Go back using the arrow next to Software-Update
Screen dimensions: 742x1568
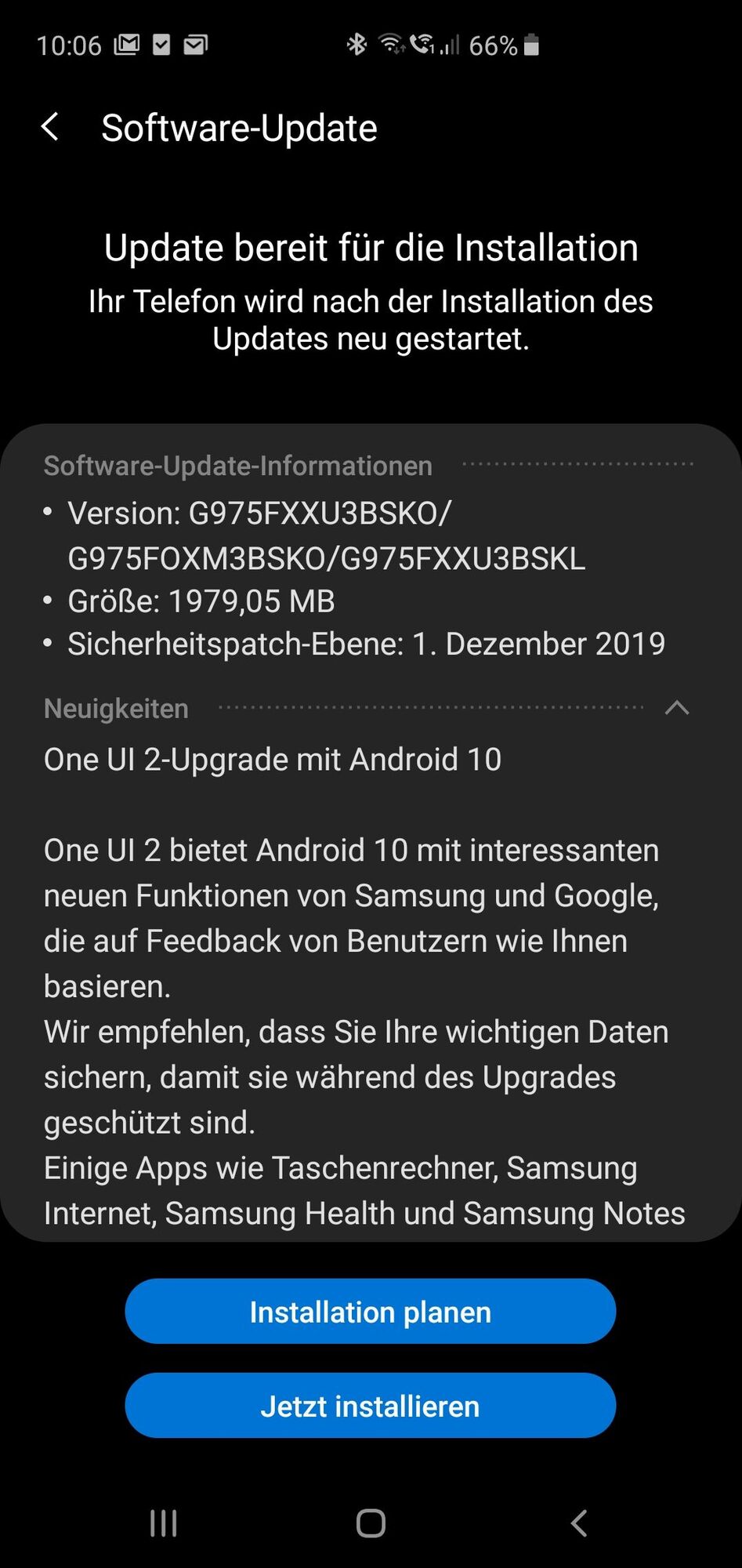point(50,127)
